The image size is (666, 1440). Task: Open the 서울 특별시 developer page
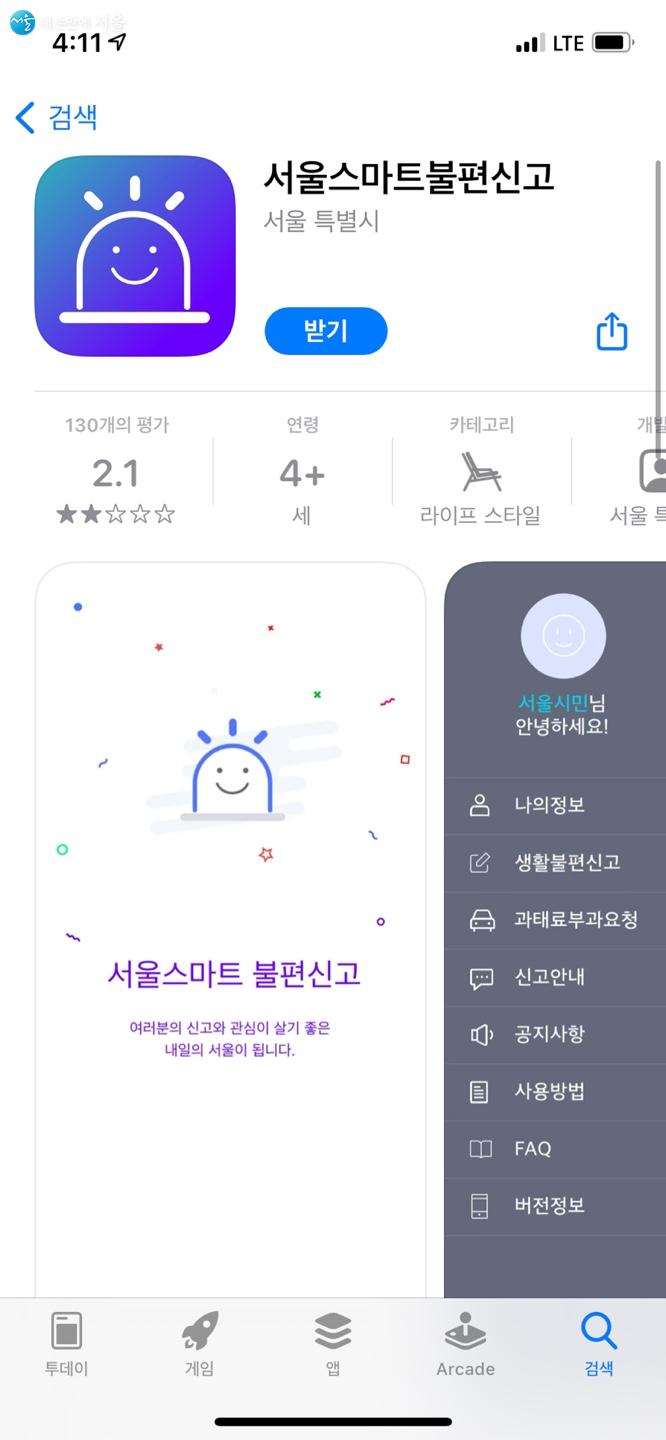(321, 221)
